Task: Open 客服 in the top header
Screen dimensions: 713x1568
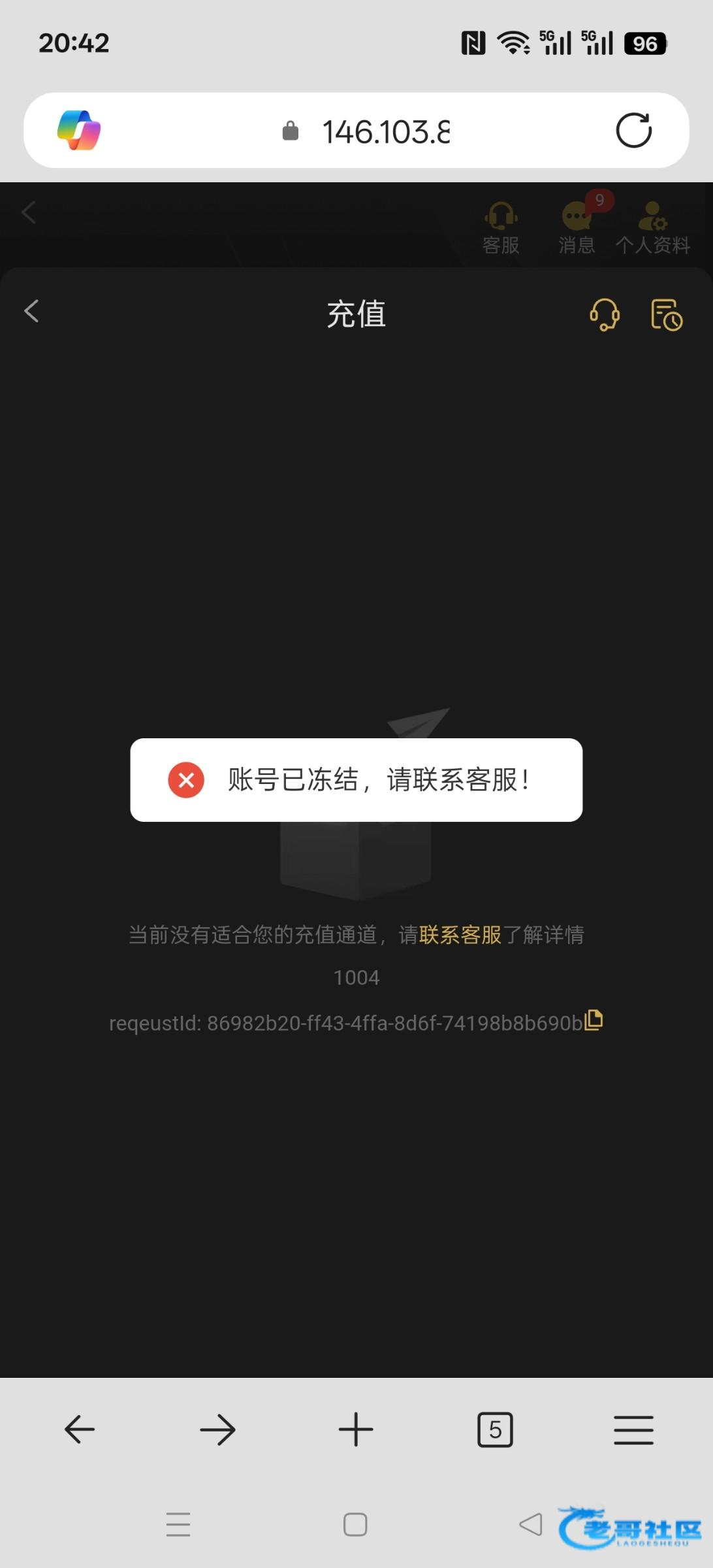Action: [501, 227]
